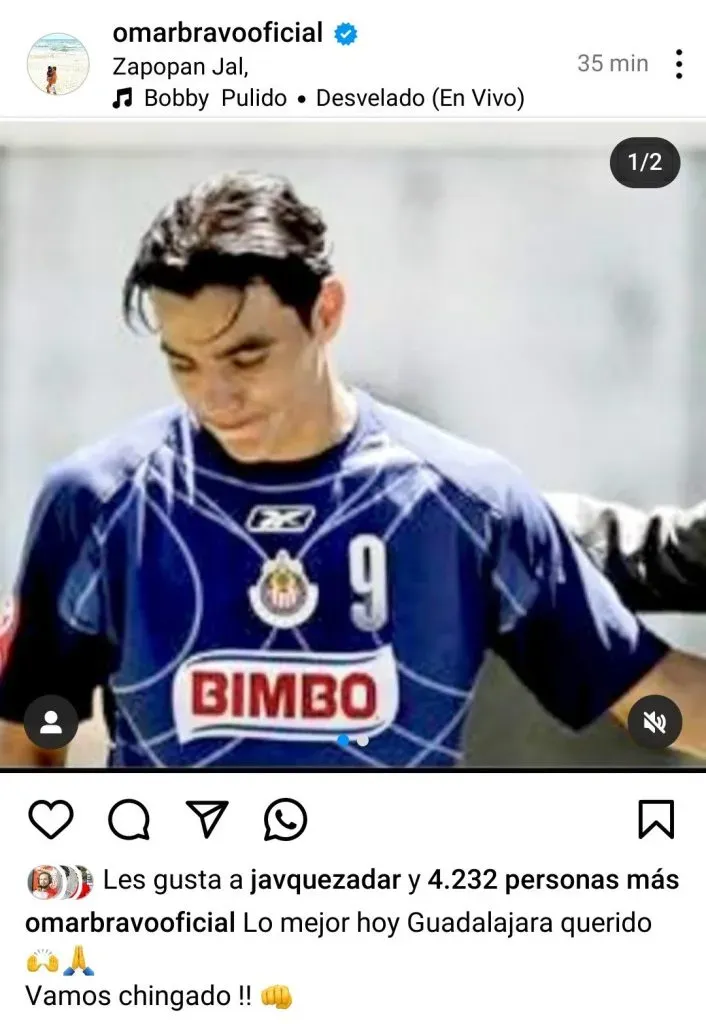706x1024 pixels.
Task: Show tagged people on the photo
Action: tap(51, 722)
